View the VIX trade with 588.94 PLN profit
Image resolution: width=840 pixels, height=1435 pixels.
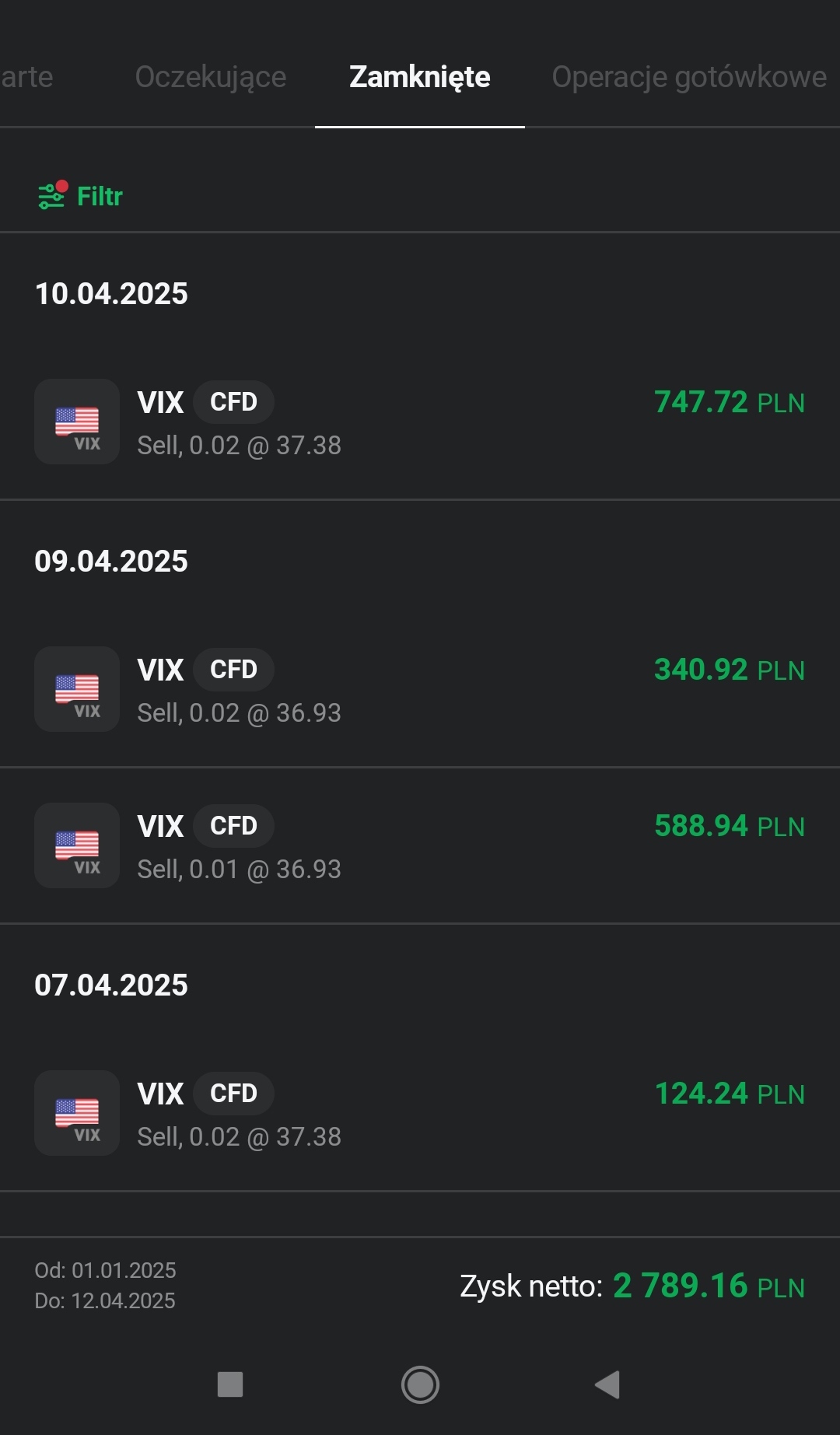click(420, 846)
